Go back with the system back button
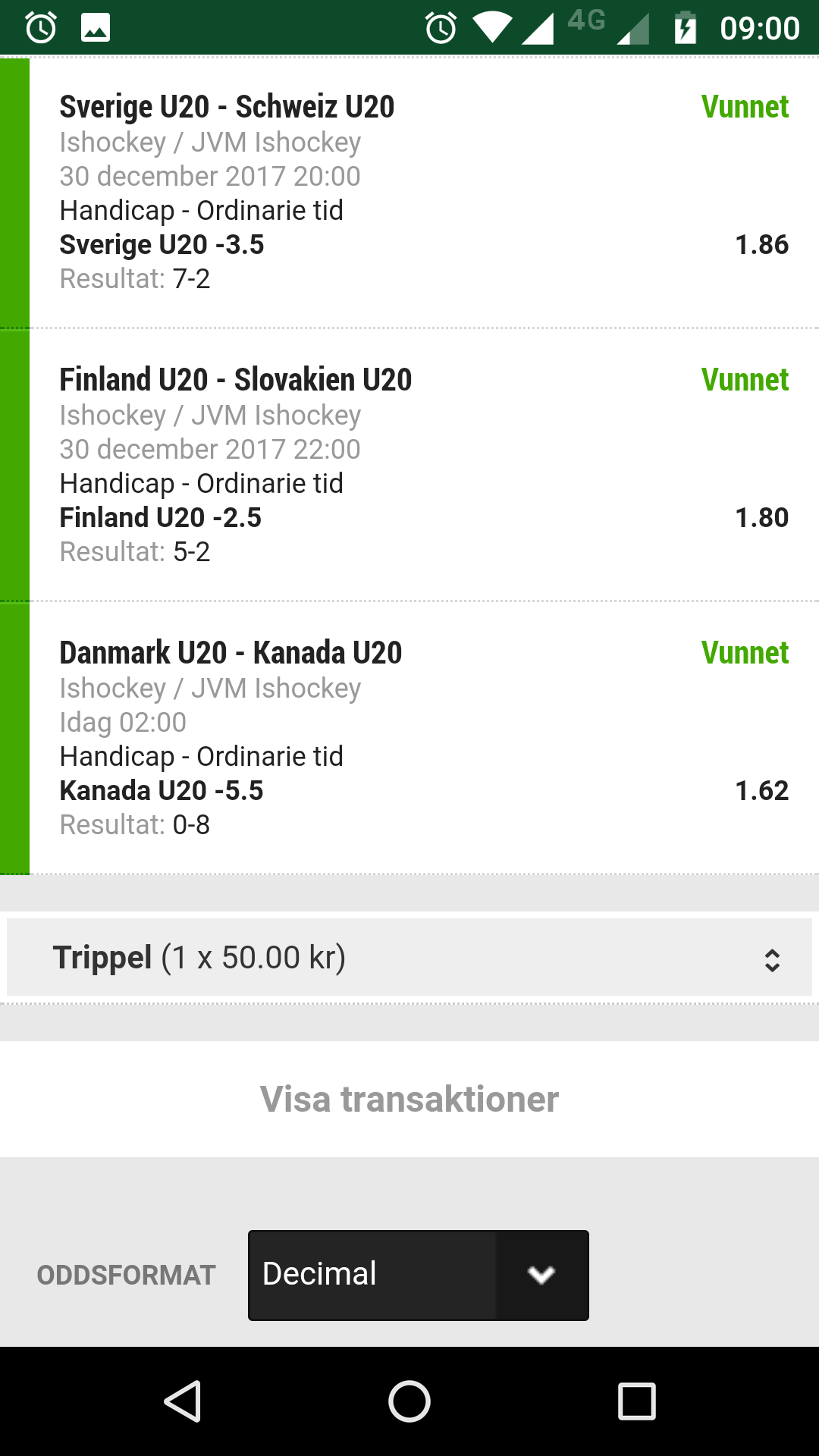The height and width of the screenshot is (1456, 819). [182, 1401]
